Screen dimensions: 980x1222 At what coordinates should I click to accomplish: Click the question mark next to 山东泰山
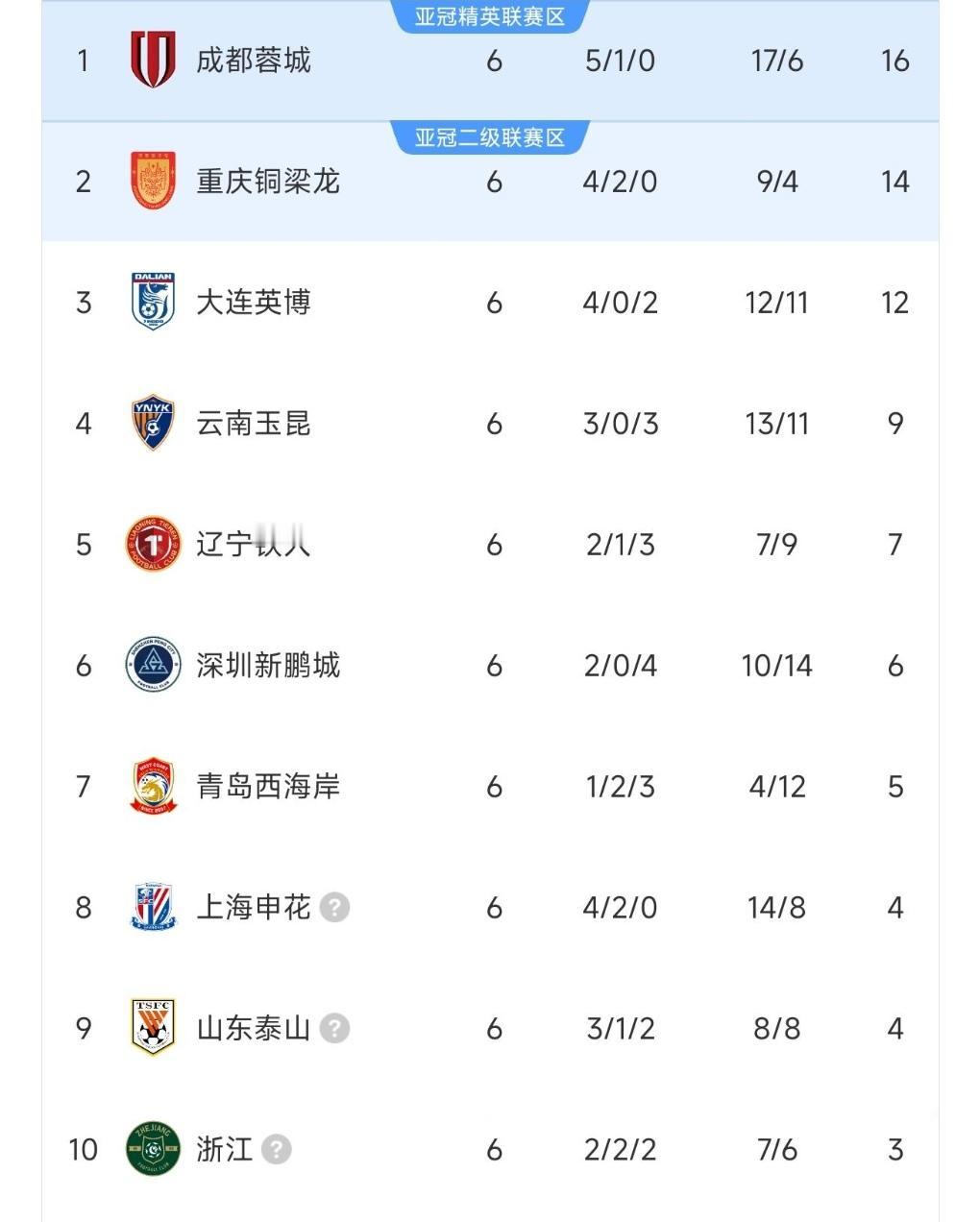click(x=334, y=1030)
